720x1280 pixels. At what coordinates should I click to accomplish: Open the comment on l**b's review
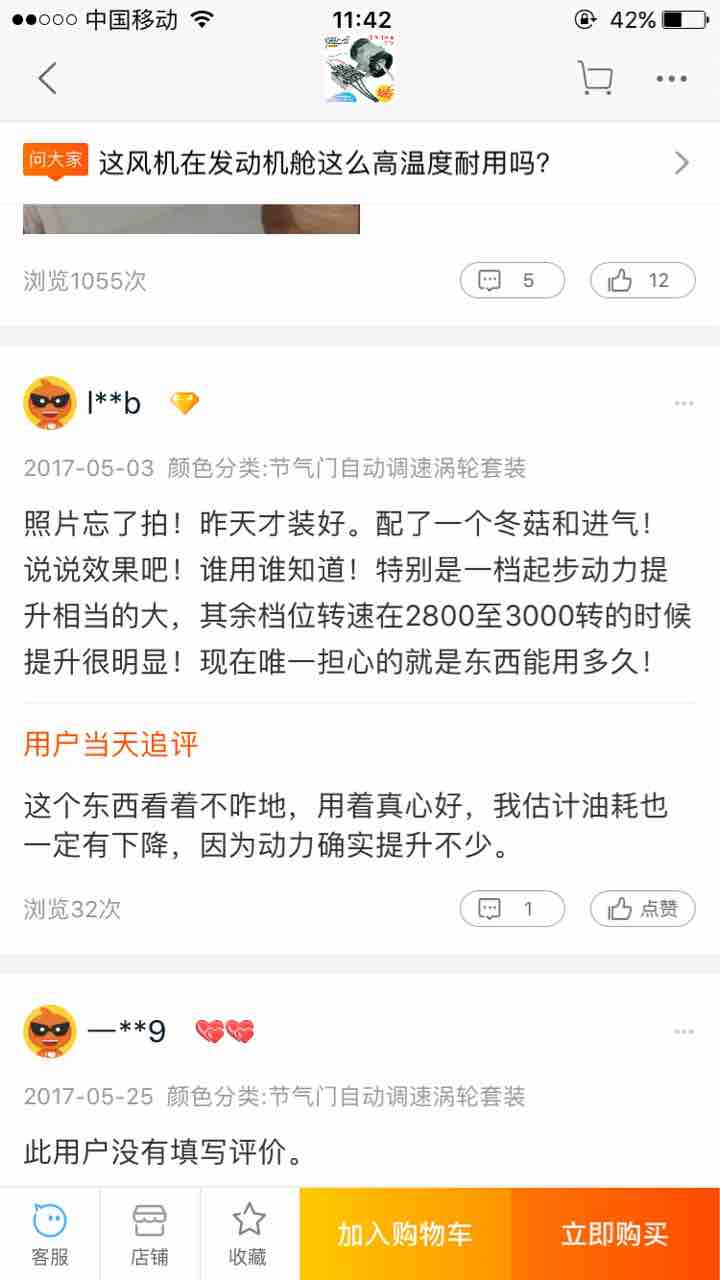[x=512, y=908]
